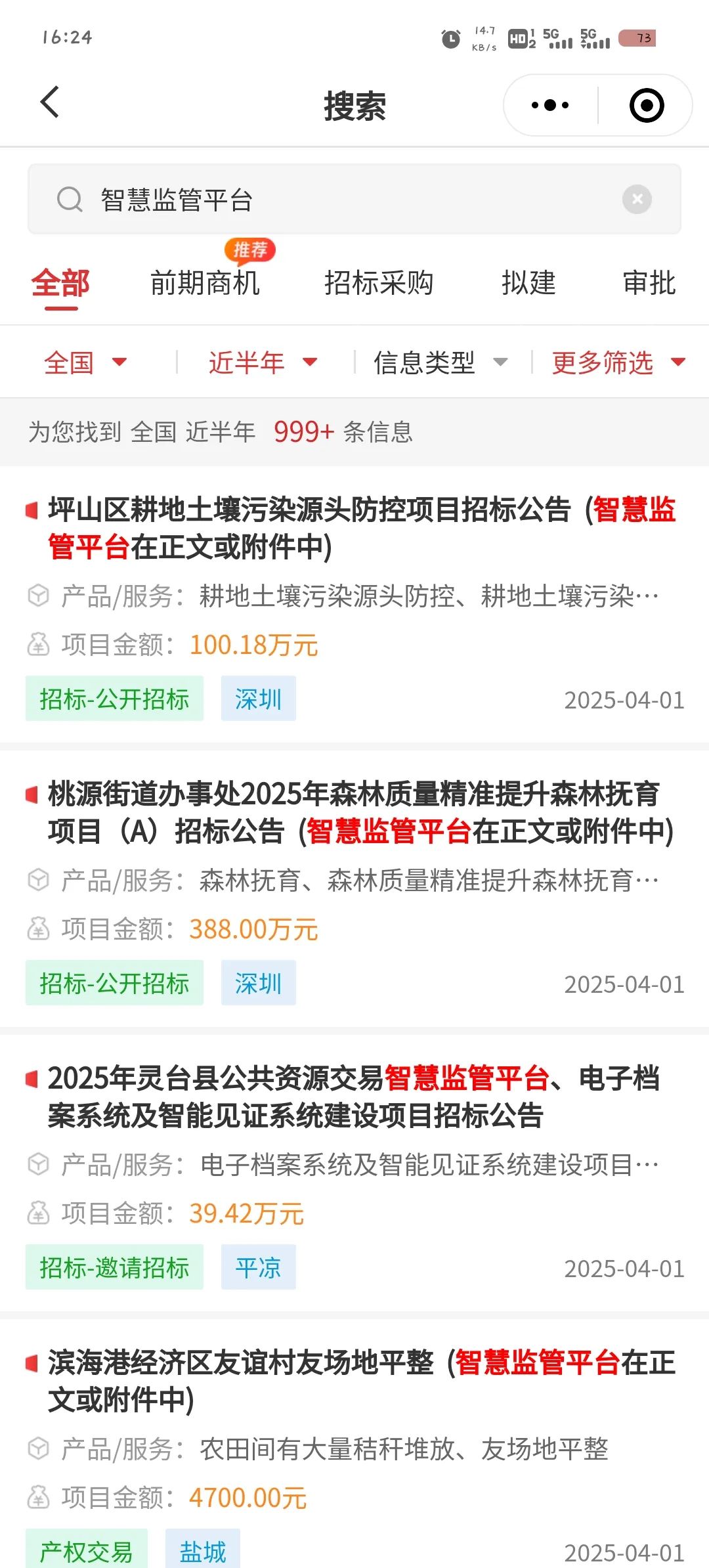Open 更多筛选 filter options
The image size is (709, 1568).
(x=618, y=362)
